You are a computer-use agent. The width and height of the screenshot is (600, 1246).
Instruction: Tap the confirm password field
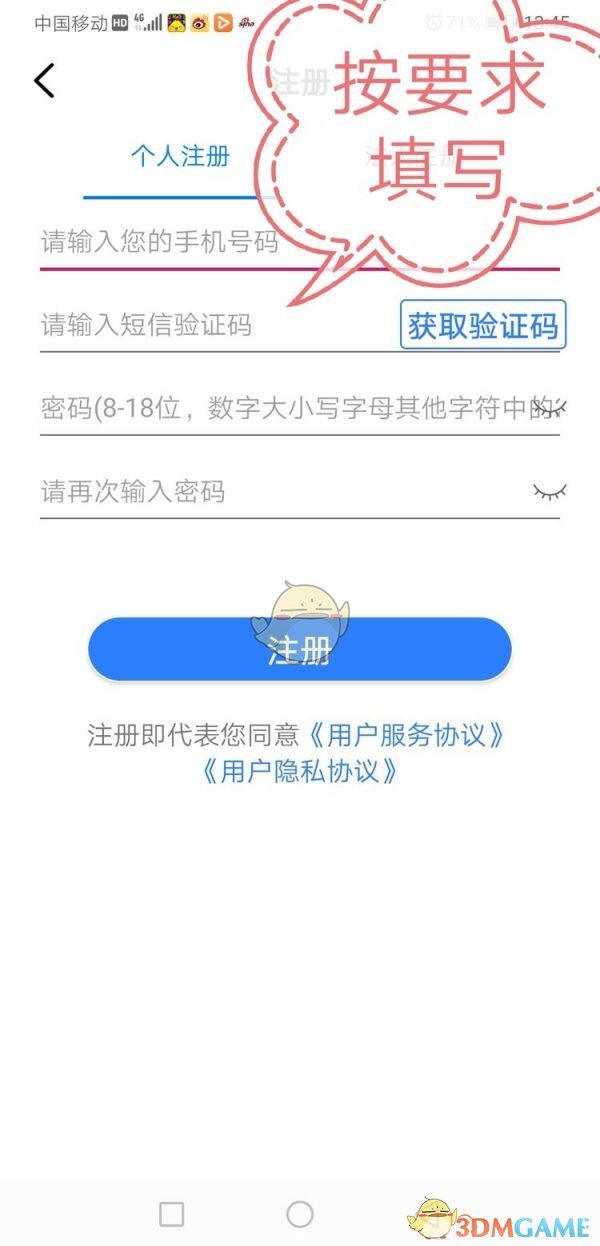(x=270, y=491)
